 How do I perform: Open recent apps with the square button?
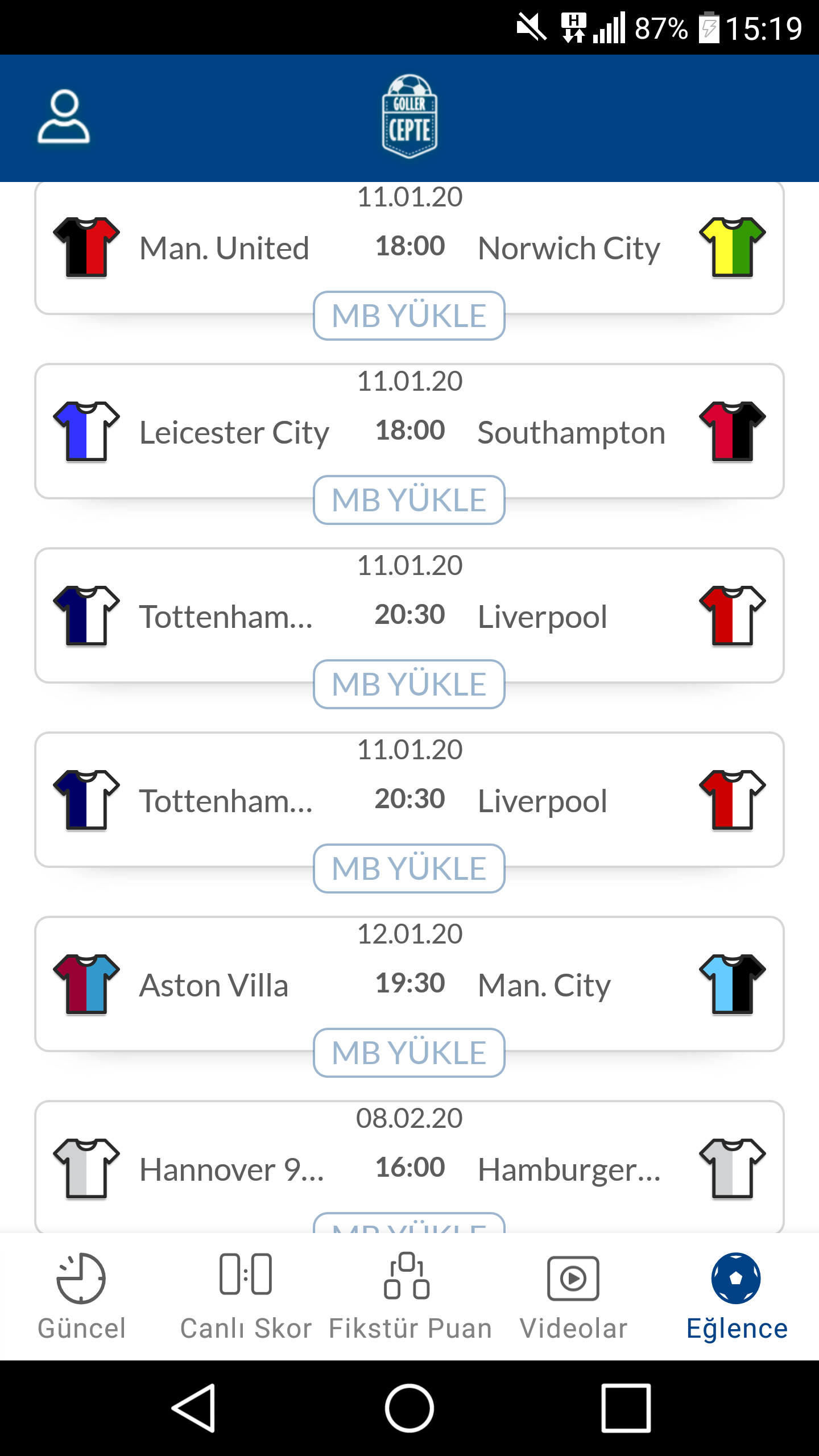(626, 1408)
